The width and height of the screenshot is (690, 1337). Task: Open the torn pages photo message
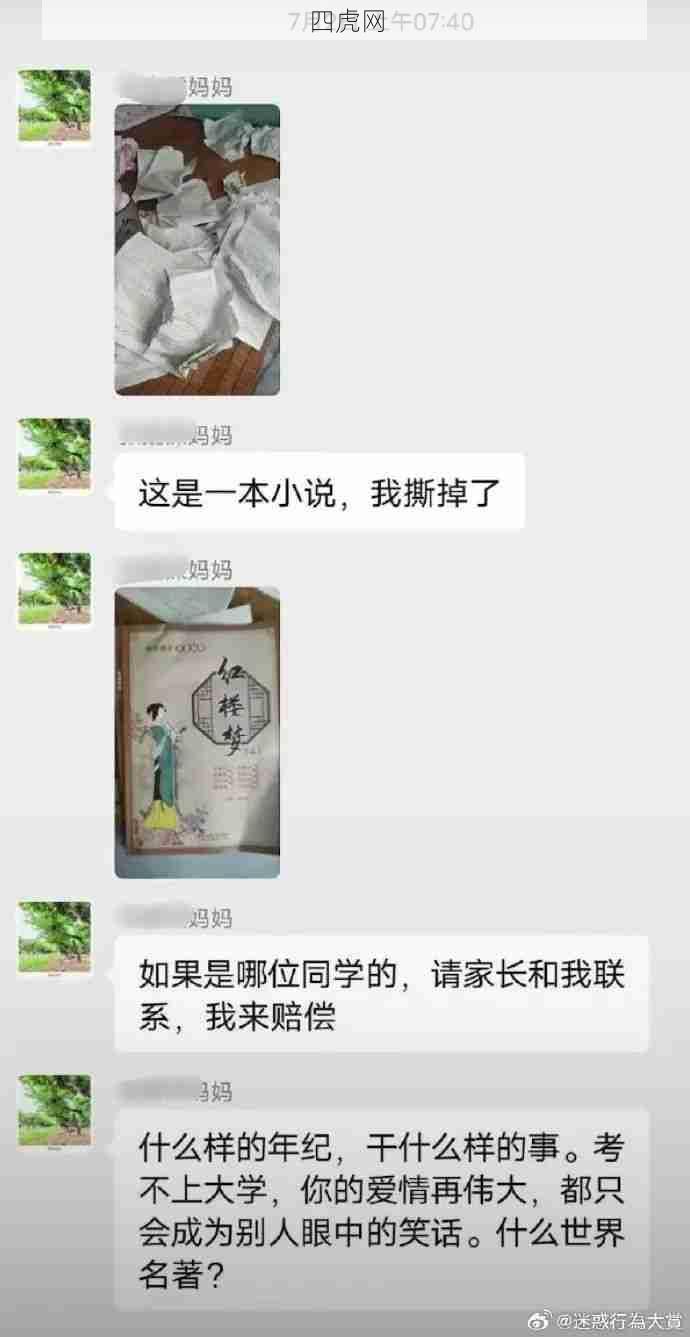tap(197, 250)
